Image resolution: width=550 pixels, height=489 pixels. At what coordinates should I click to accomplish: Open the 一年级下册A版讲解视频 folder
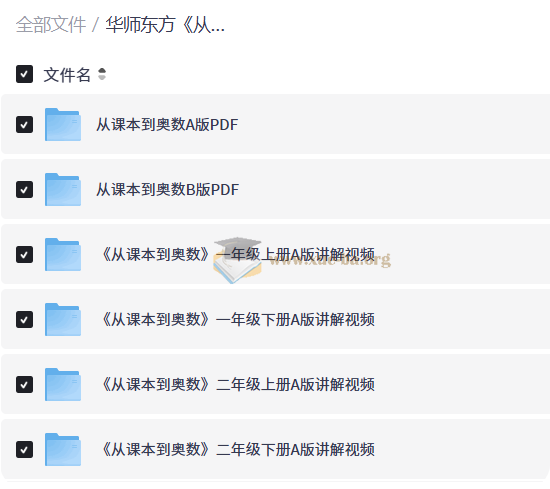click(238, 320)
